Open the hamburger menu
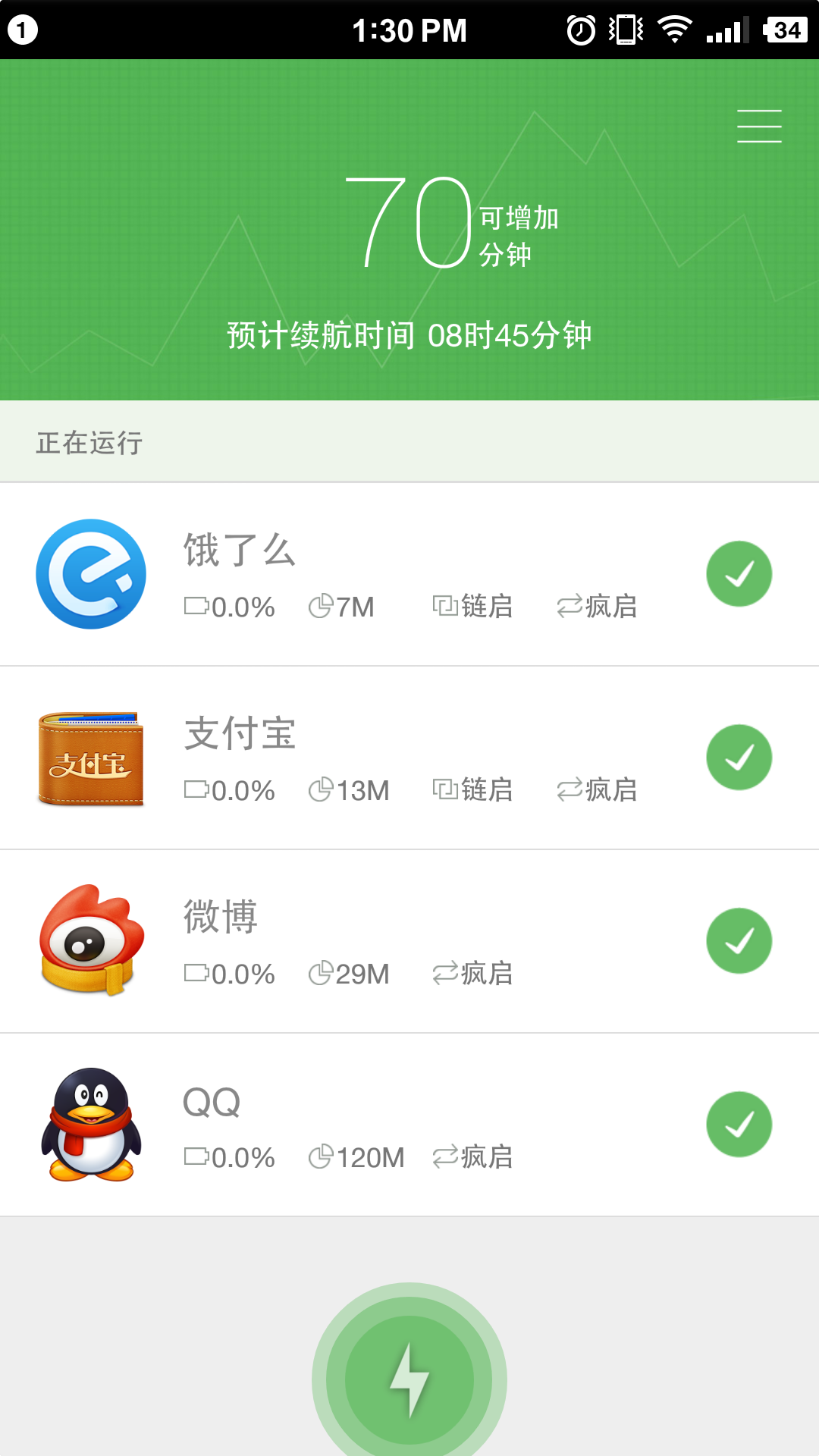 [x=759, y=126]
